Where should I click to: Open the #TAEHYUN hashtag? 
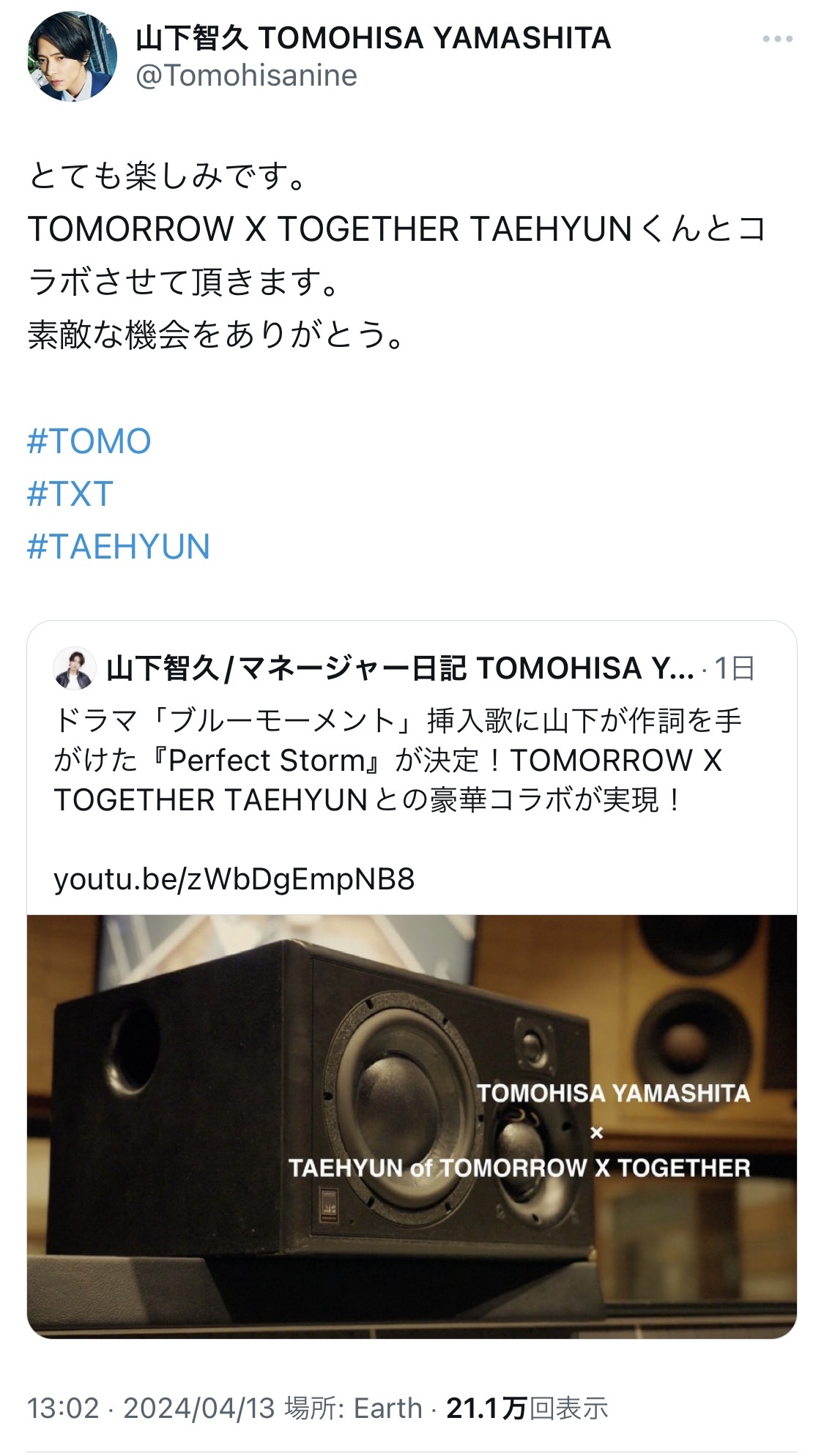click(119, 547)
